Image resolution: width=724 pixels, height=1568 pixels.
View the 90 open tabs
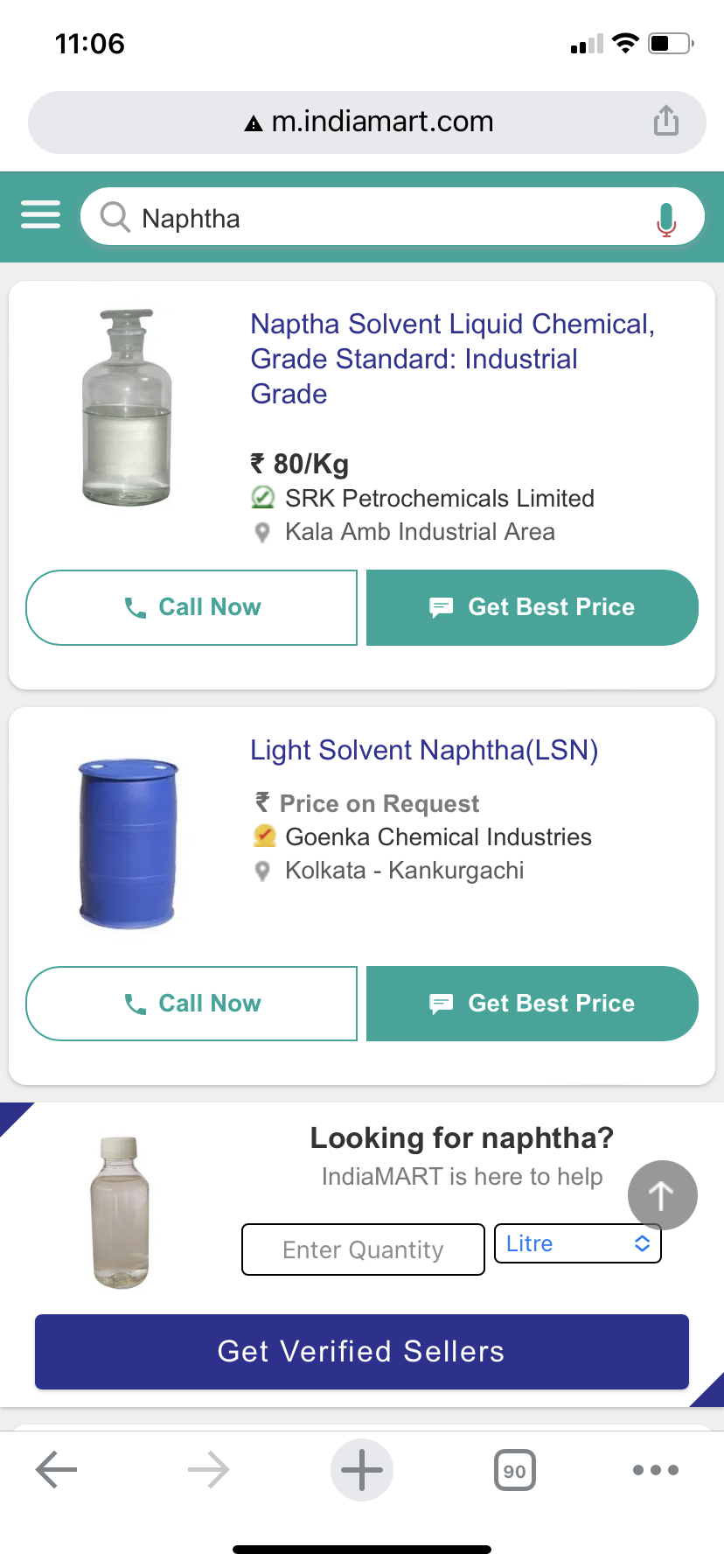(514, 1470)
